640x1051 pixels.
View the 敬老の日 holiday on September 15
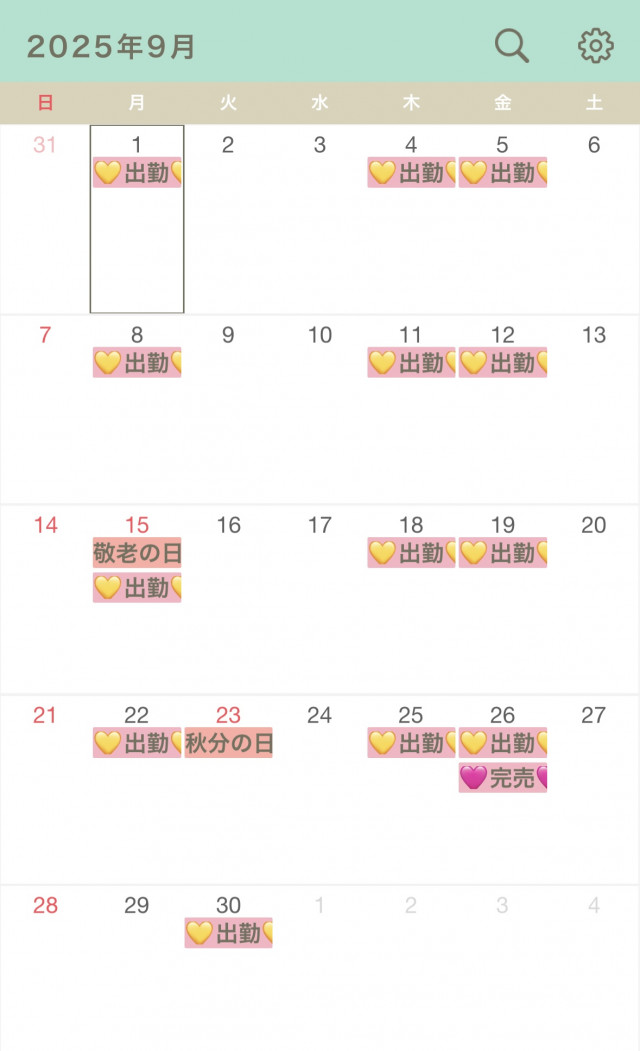tap(137, 553)
